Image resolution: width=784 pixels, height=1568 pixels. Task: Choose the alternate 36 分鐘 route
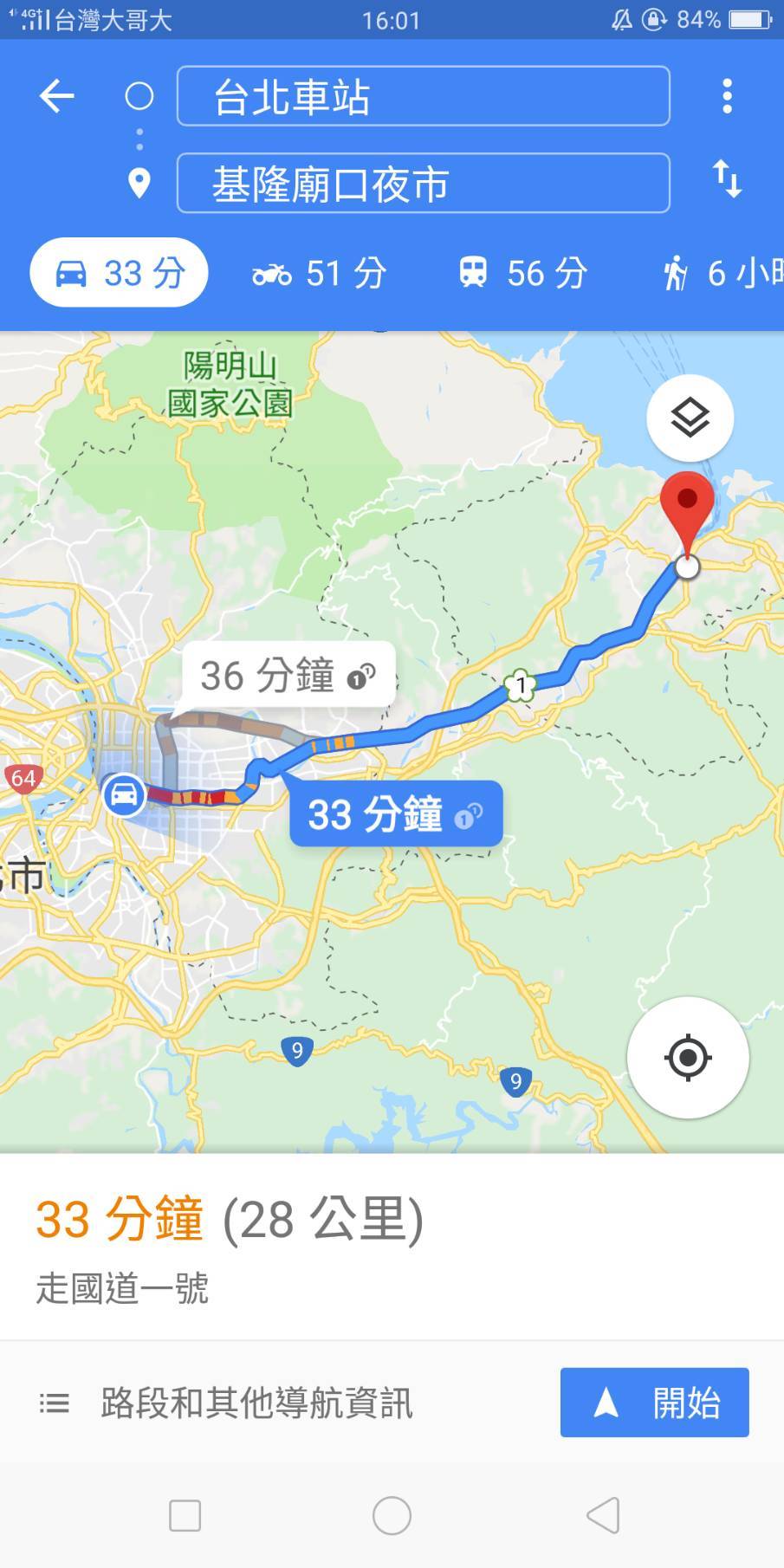288,677
